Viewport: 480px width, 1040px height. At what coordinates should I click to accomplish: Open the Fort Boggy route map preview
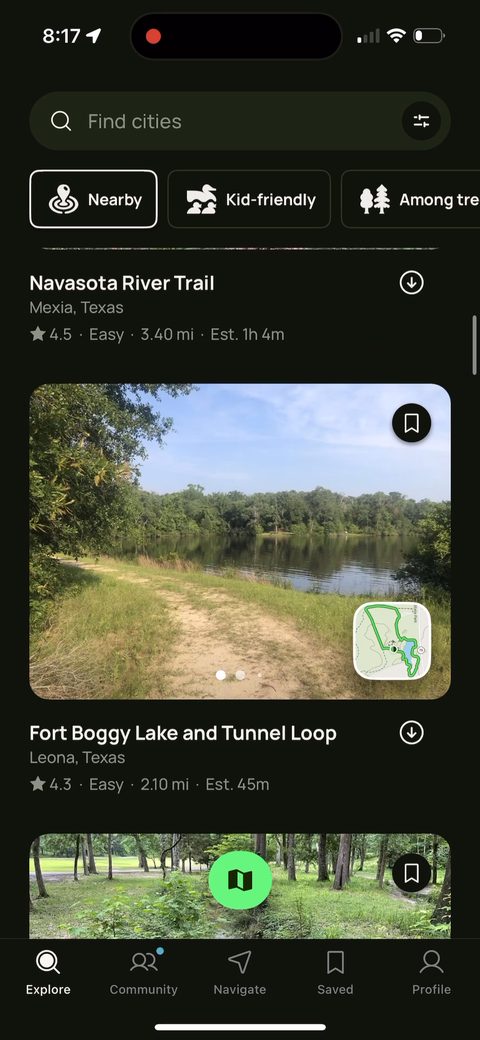pos(392,641)
